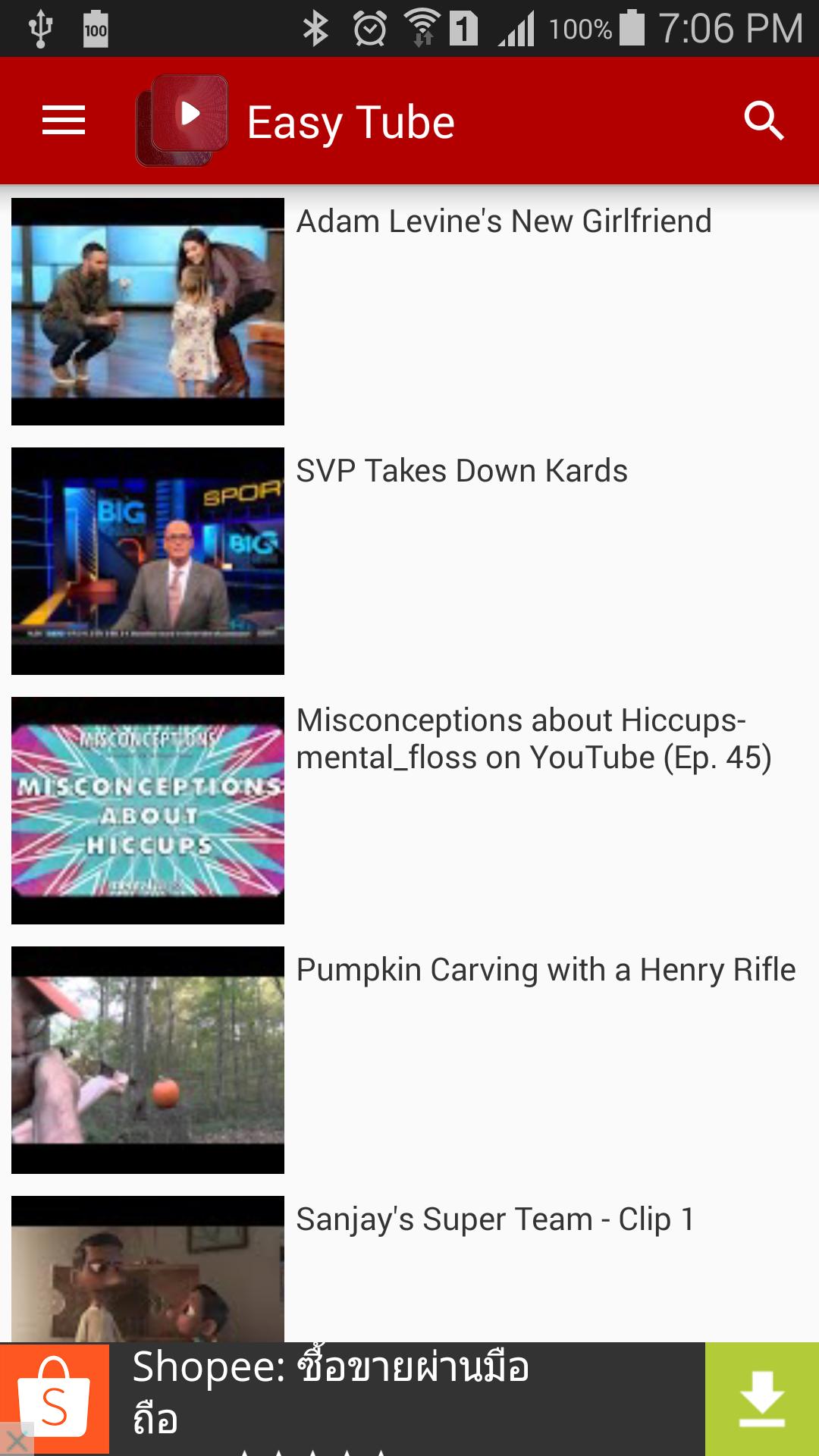
Task: Watch Misconceptions about Hiccups video
Action: (148, 811)
